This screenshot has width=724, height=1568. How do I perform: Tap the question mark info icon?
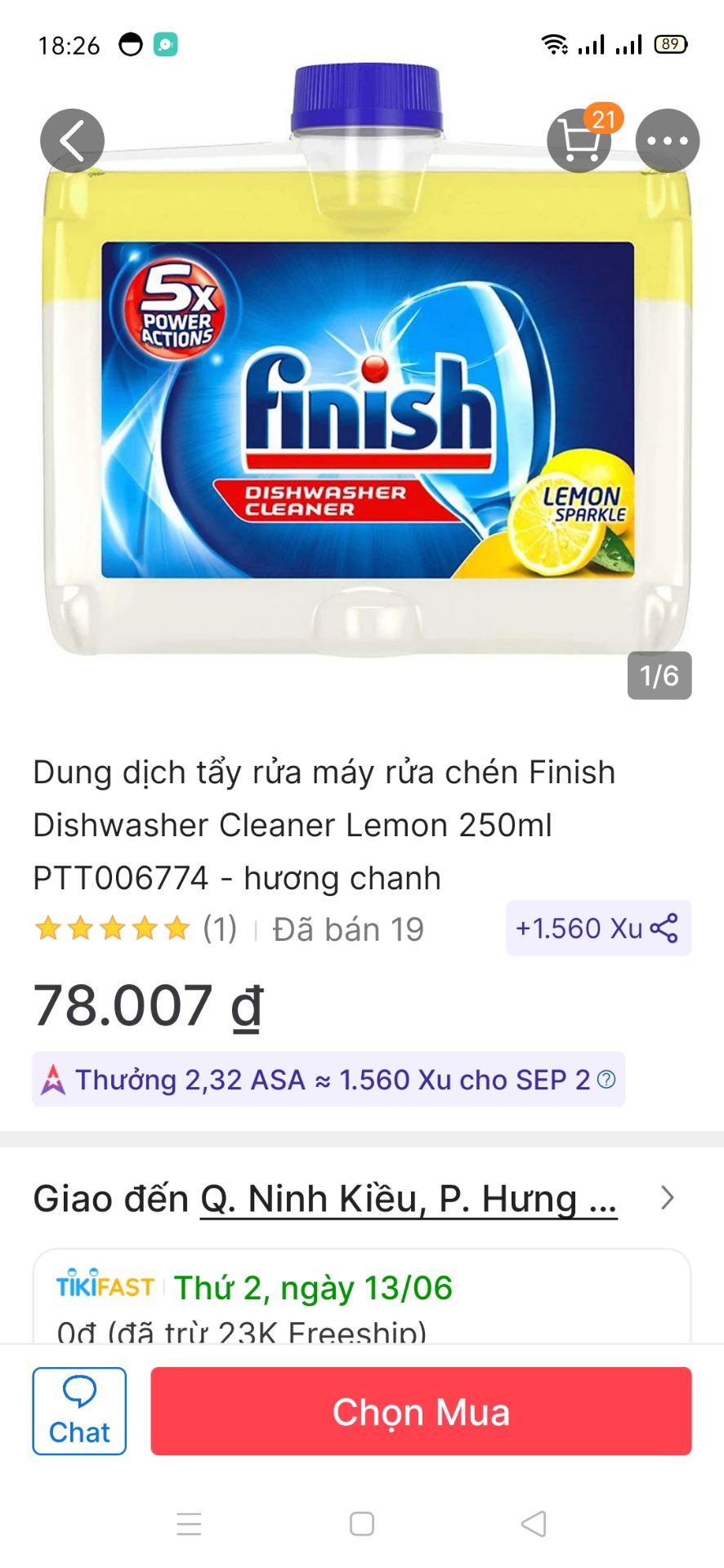point(606,1080)
